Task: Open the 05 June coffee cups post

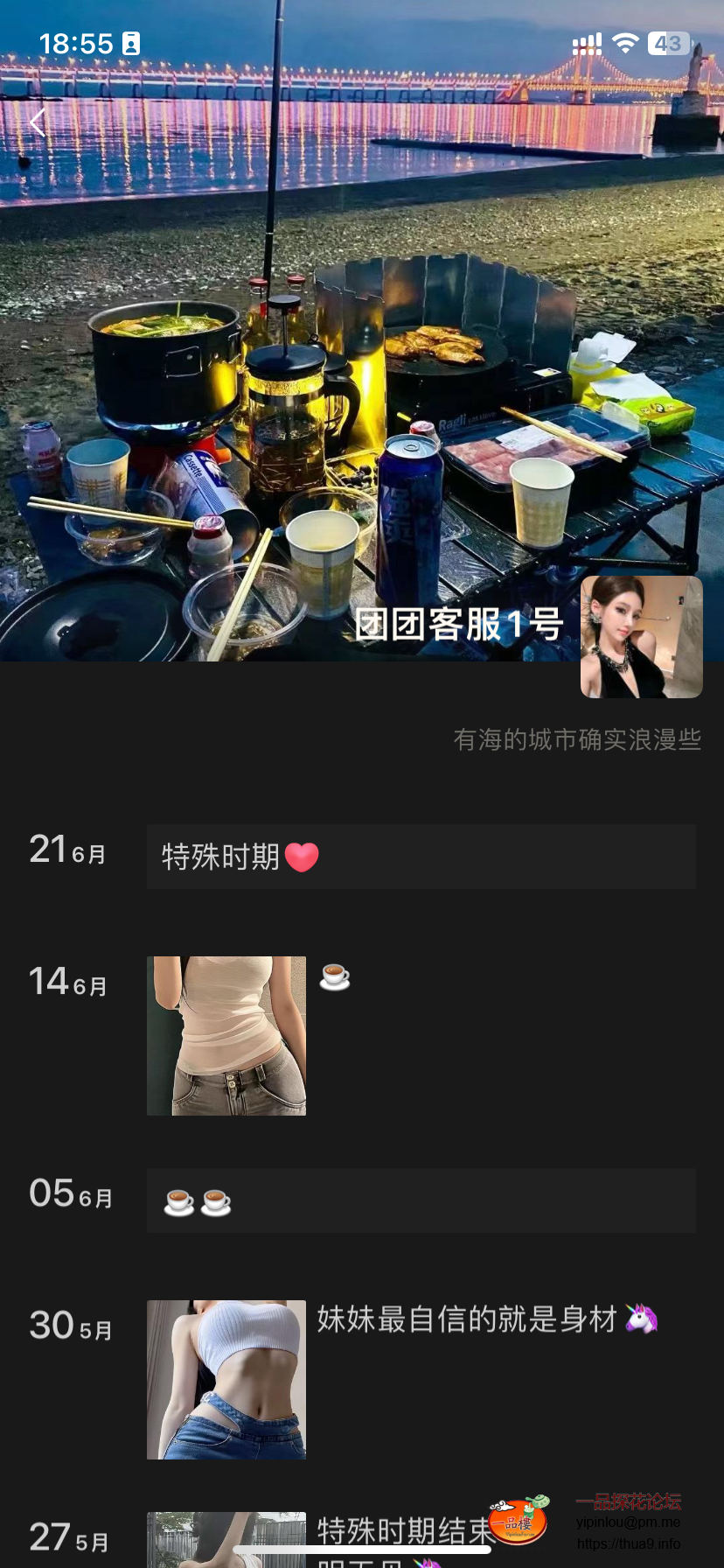Action: pyautogui.click(x=421, y=1200)
